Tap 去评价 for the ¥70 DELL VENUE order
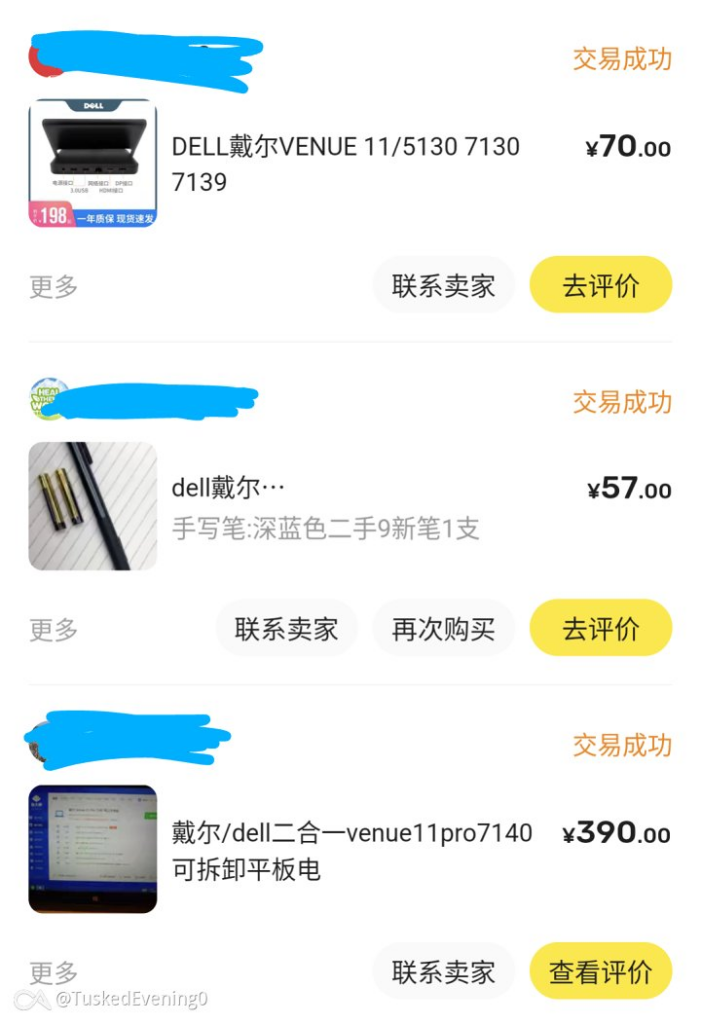This screenshot has width=701, height=1024. click(600, 286)
